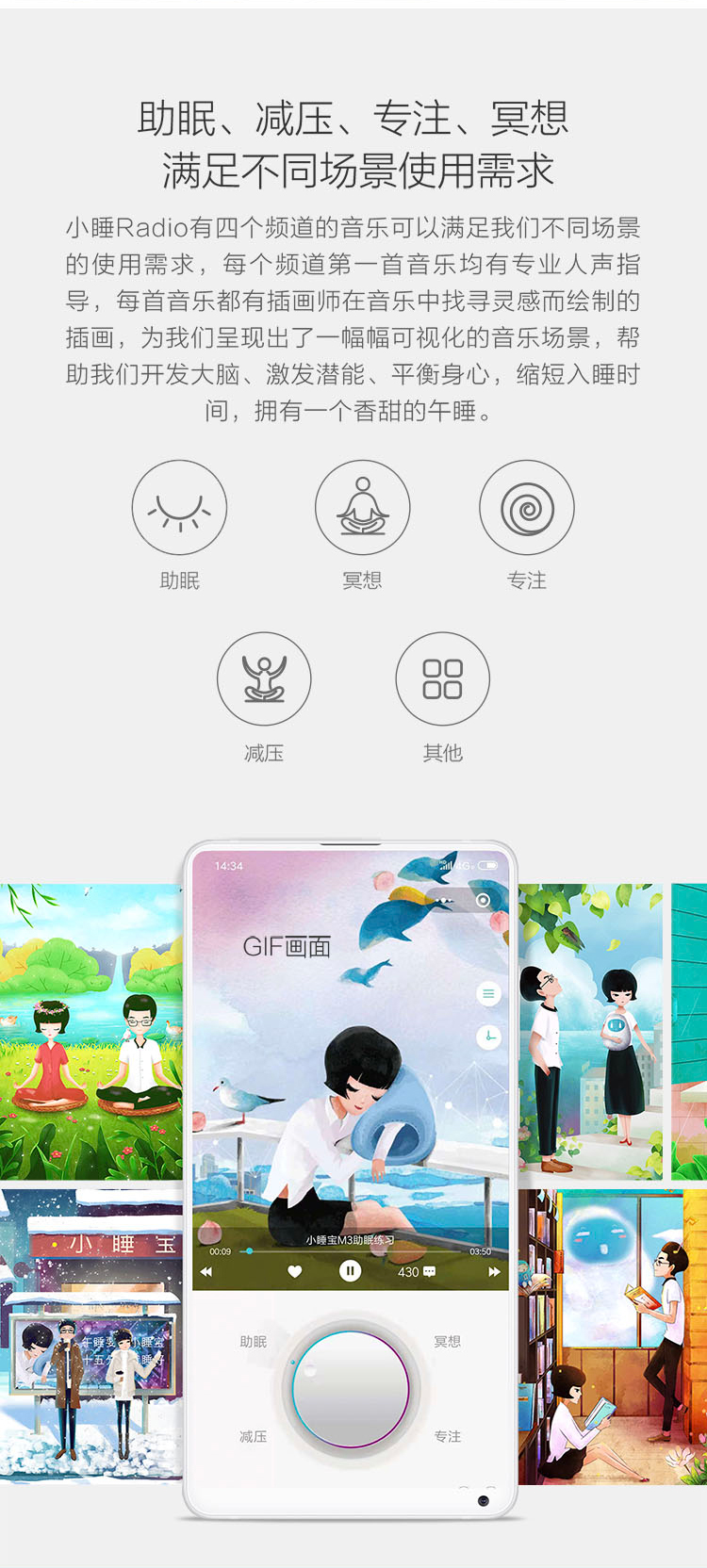Favorite the track with the heart icon
The width and height of the screenshot is (707, 1568).
pos(296,1271)
